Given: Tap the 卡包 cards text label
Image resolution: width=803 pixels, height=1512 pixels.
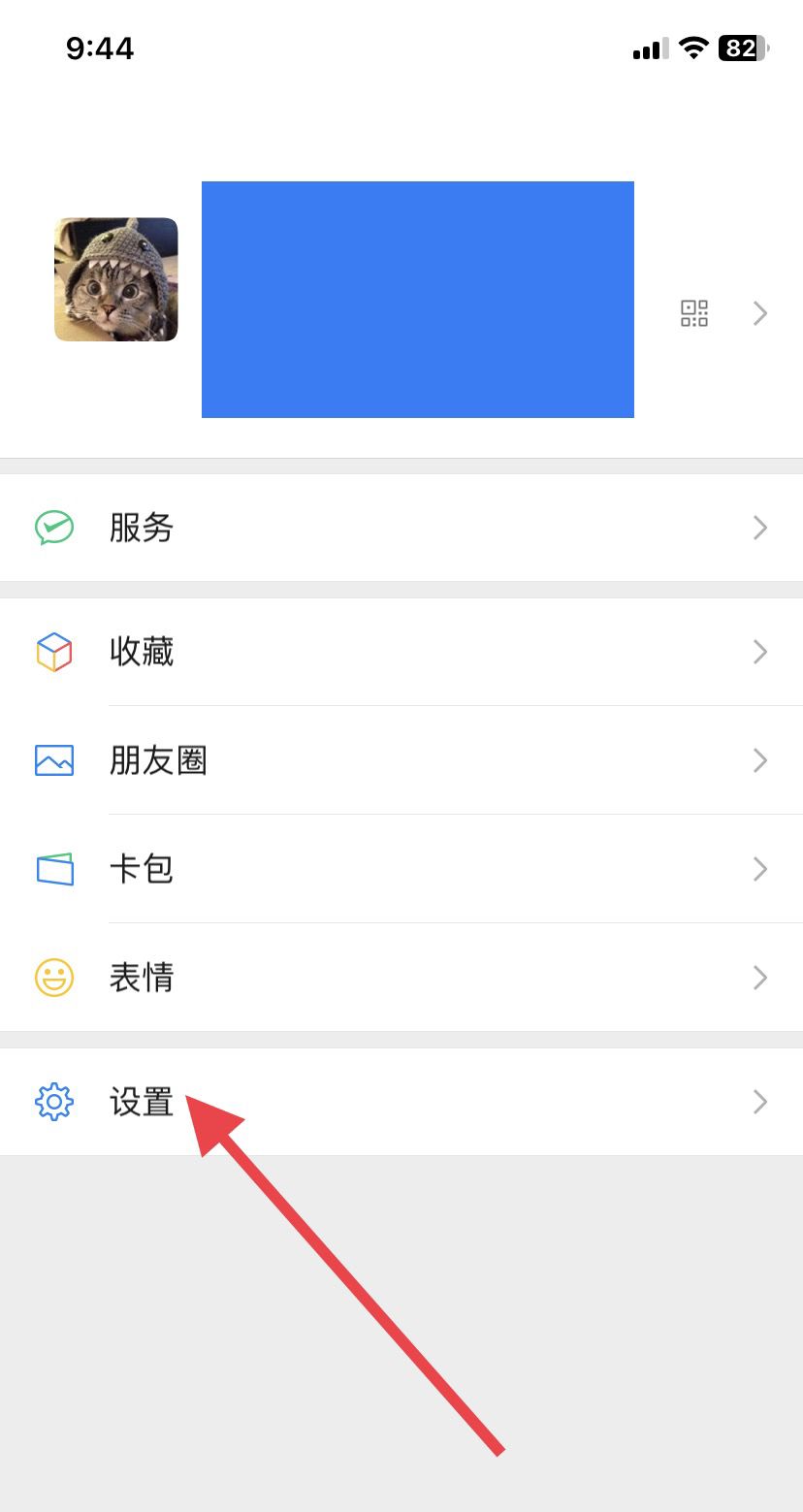Looking at the screenshot, I should click(x=143, y=869).
